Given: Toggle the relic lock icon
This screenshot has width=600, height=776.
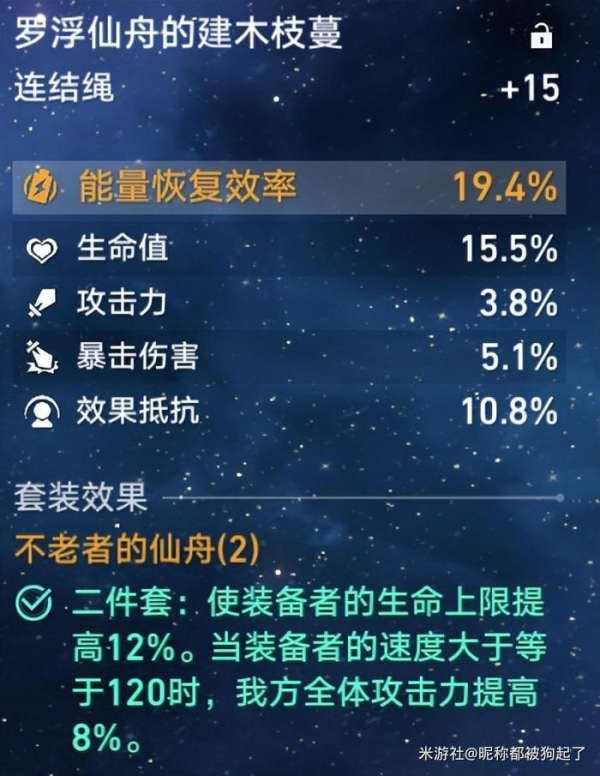Looking at the screenshot, I should tap(541, 37).
